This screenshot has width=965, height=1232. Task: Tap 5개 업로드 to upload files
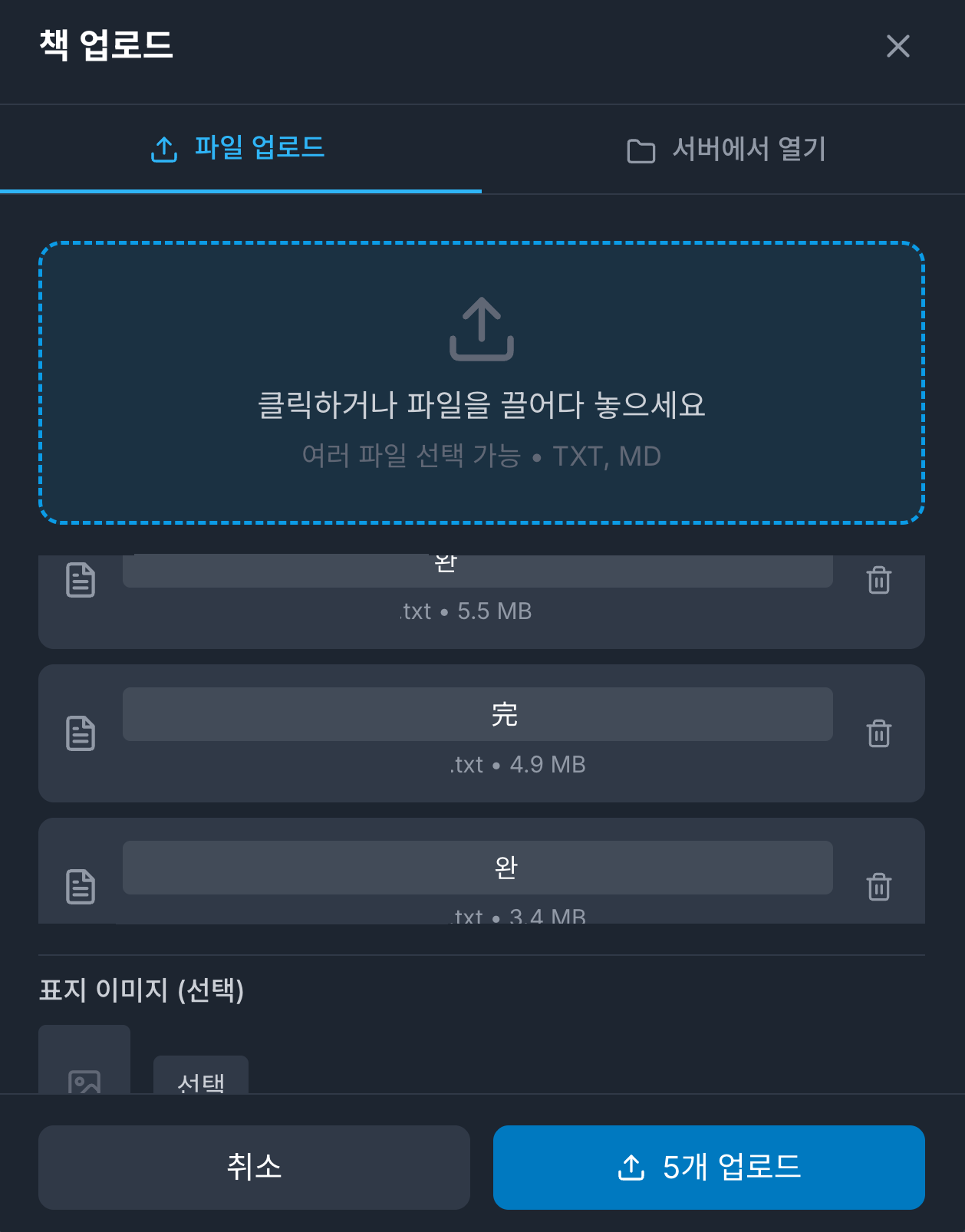[x=709, y=1167]
